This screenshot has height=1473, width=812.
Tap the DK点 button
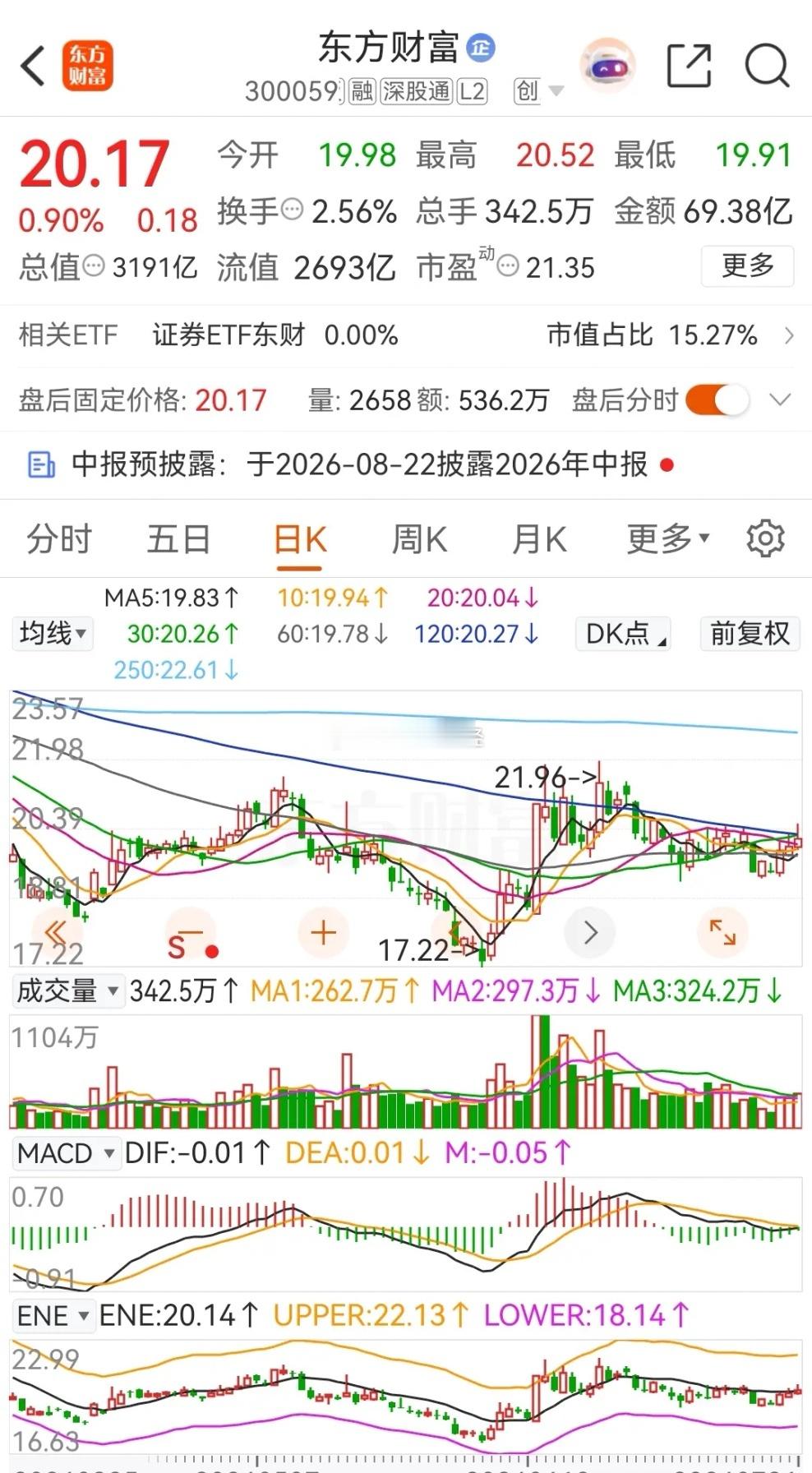625,634
